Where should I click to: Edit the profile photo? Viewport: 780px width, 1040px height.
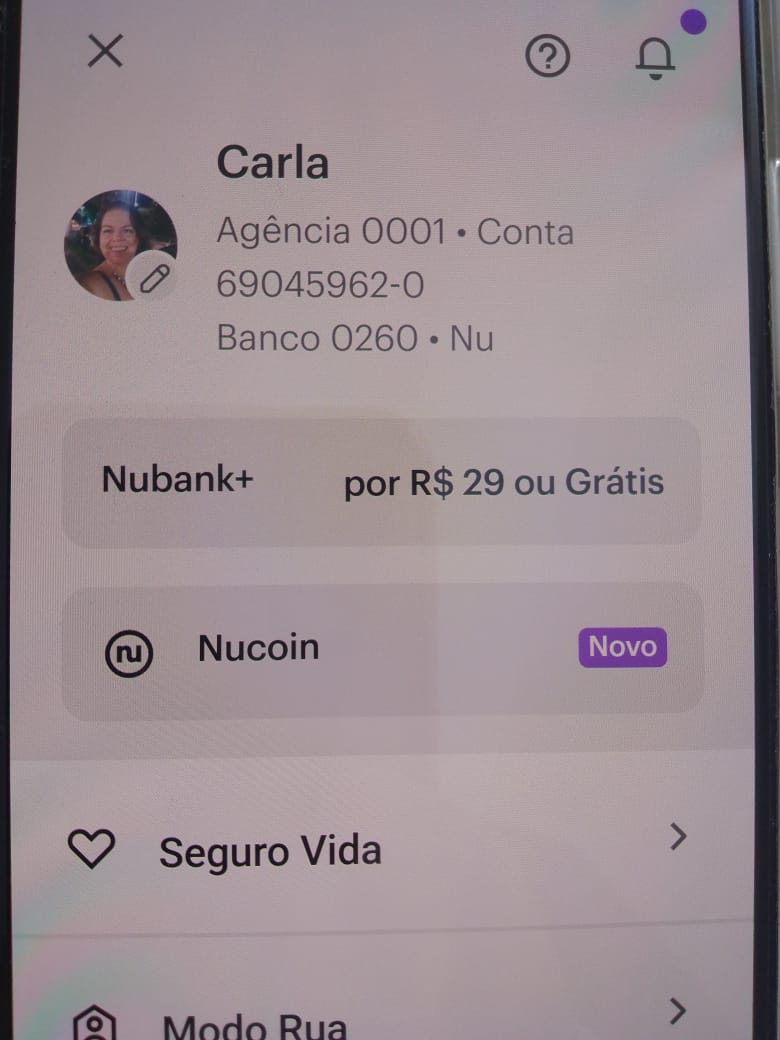[152, 278]
